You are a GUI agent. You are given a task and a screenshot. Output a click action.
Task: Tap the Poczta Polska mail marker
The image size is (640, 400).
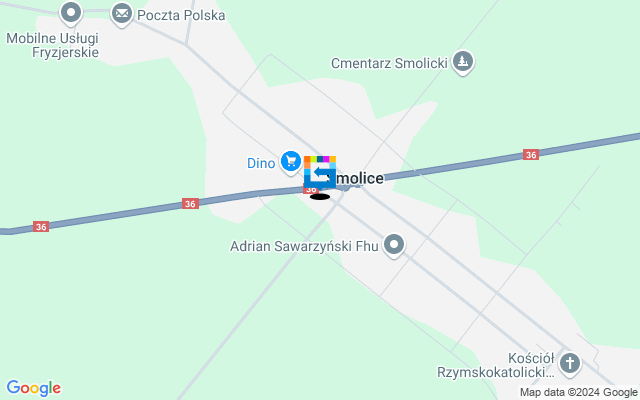[x=121, y=14]
